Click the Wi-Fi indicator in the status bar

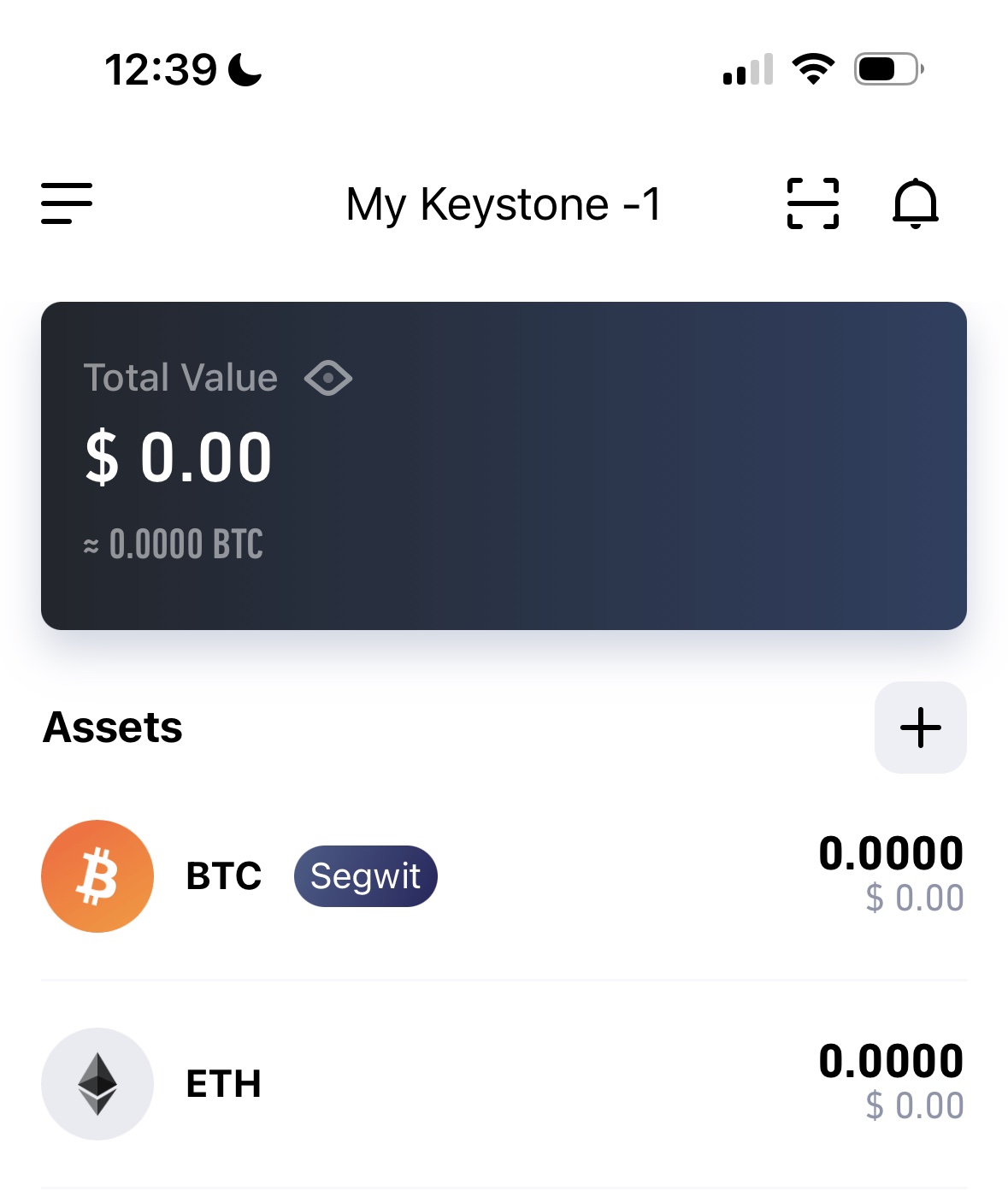coord(813,70)
